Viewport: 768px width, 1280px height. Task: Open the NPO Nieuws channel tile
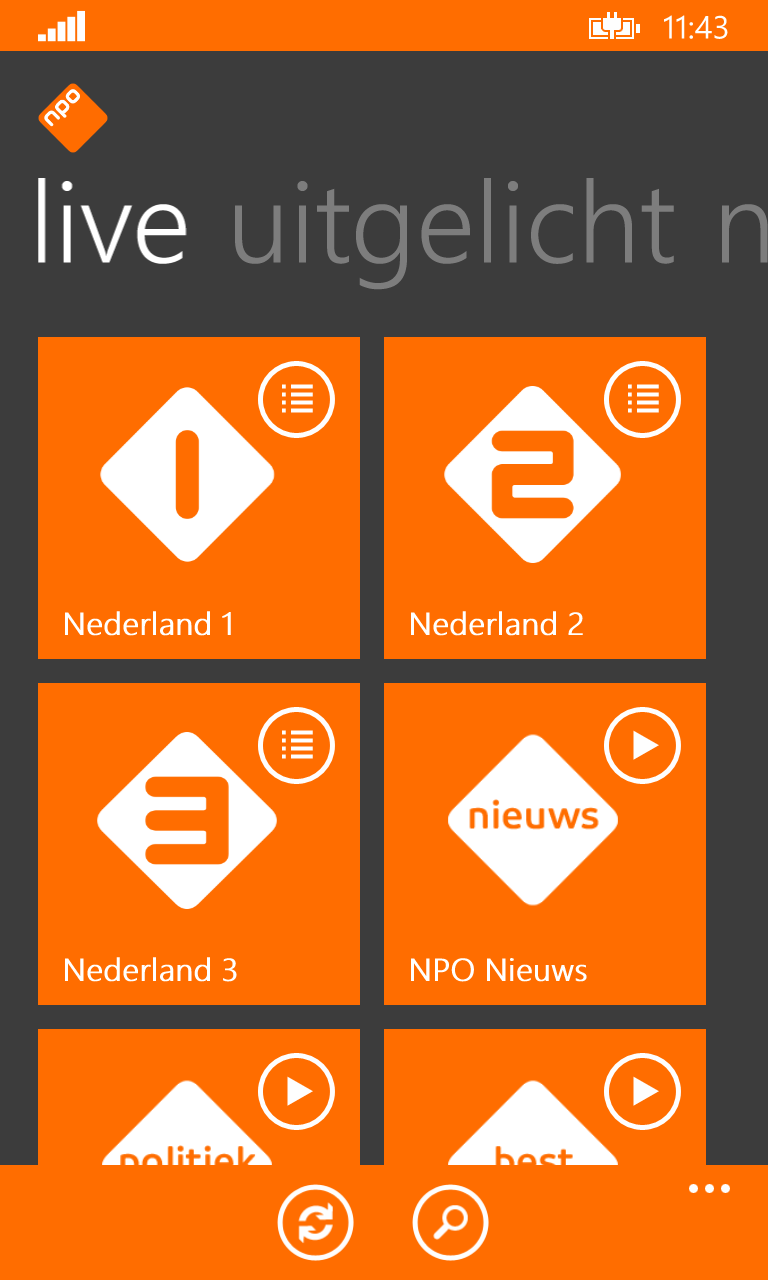click(545, 844)
